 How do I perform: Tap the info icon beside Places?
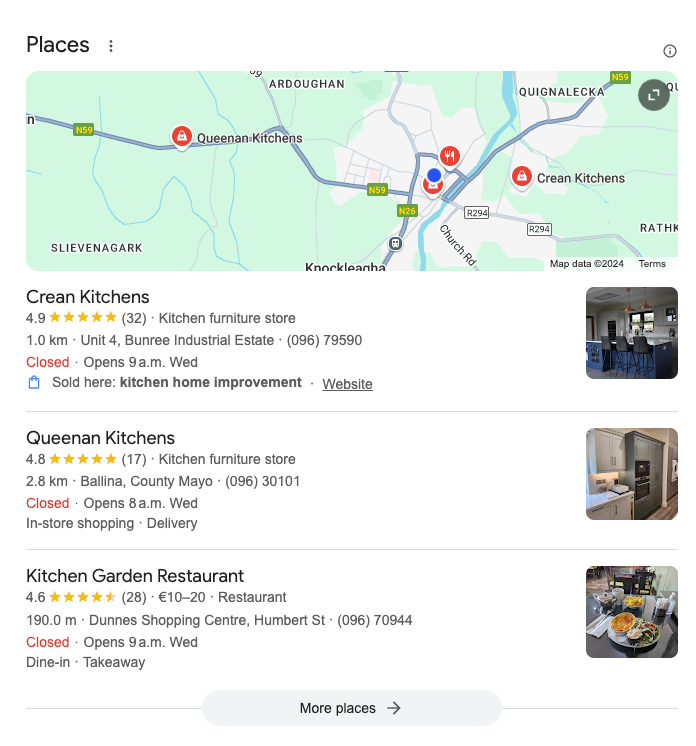click(670, 51)
